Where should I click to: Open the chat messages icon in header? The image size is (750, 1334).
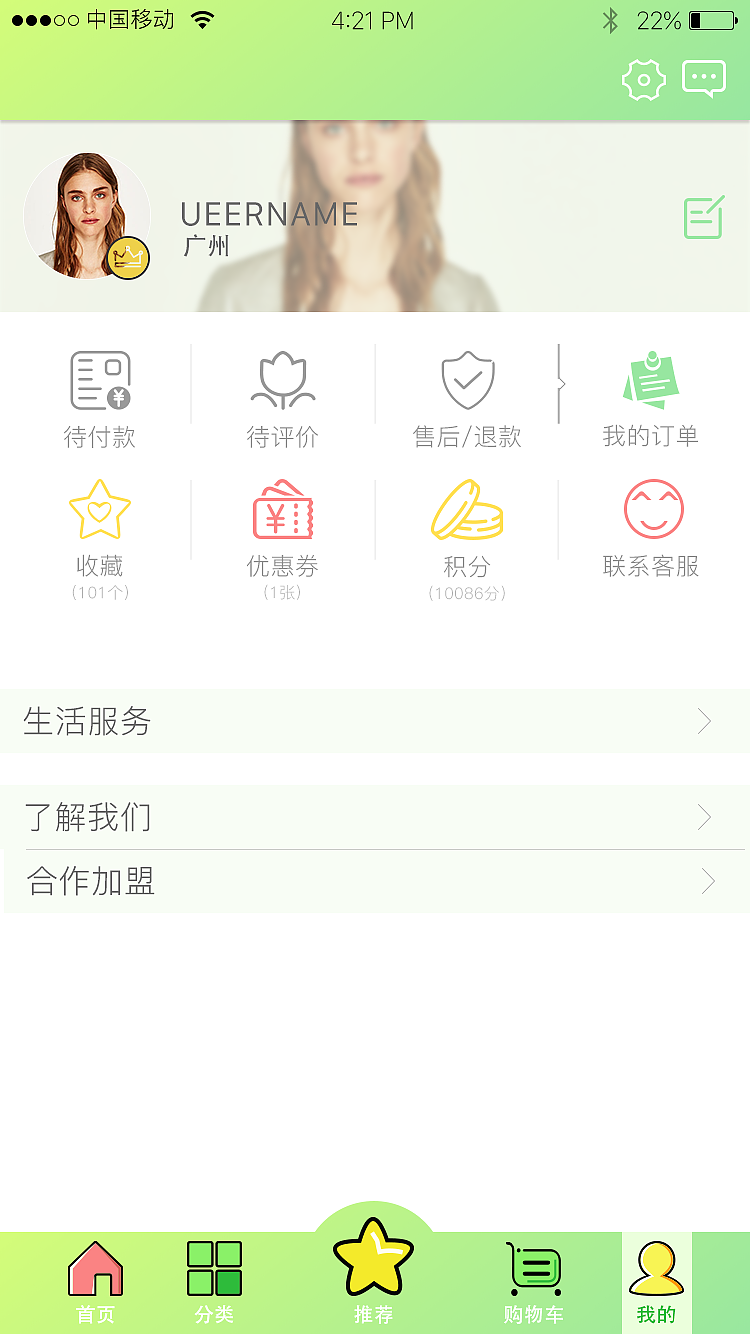pos(704,77)
